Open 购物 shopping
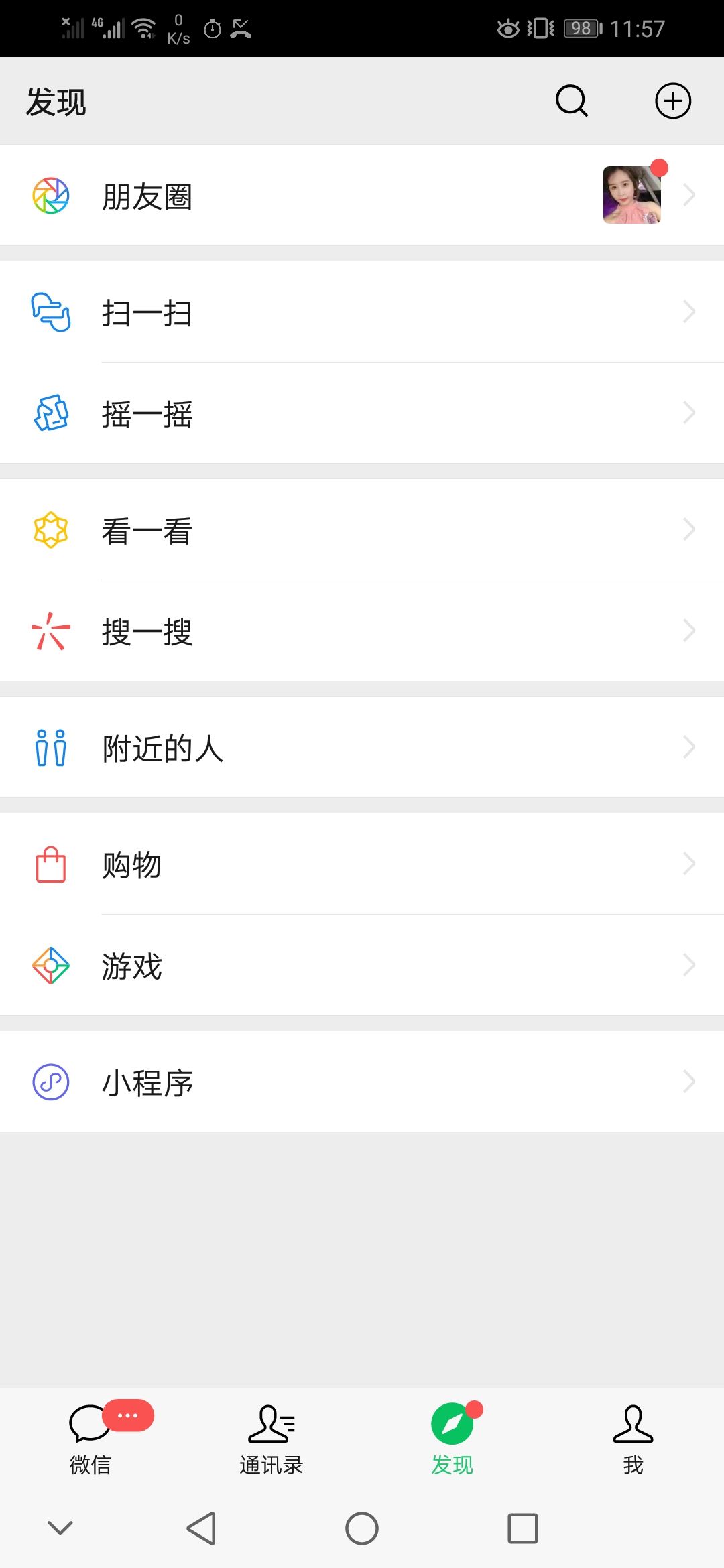 (362, 864)
